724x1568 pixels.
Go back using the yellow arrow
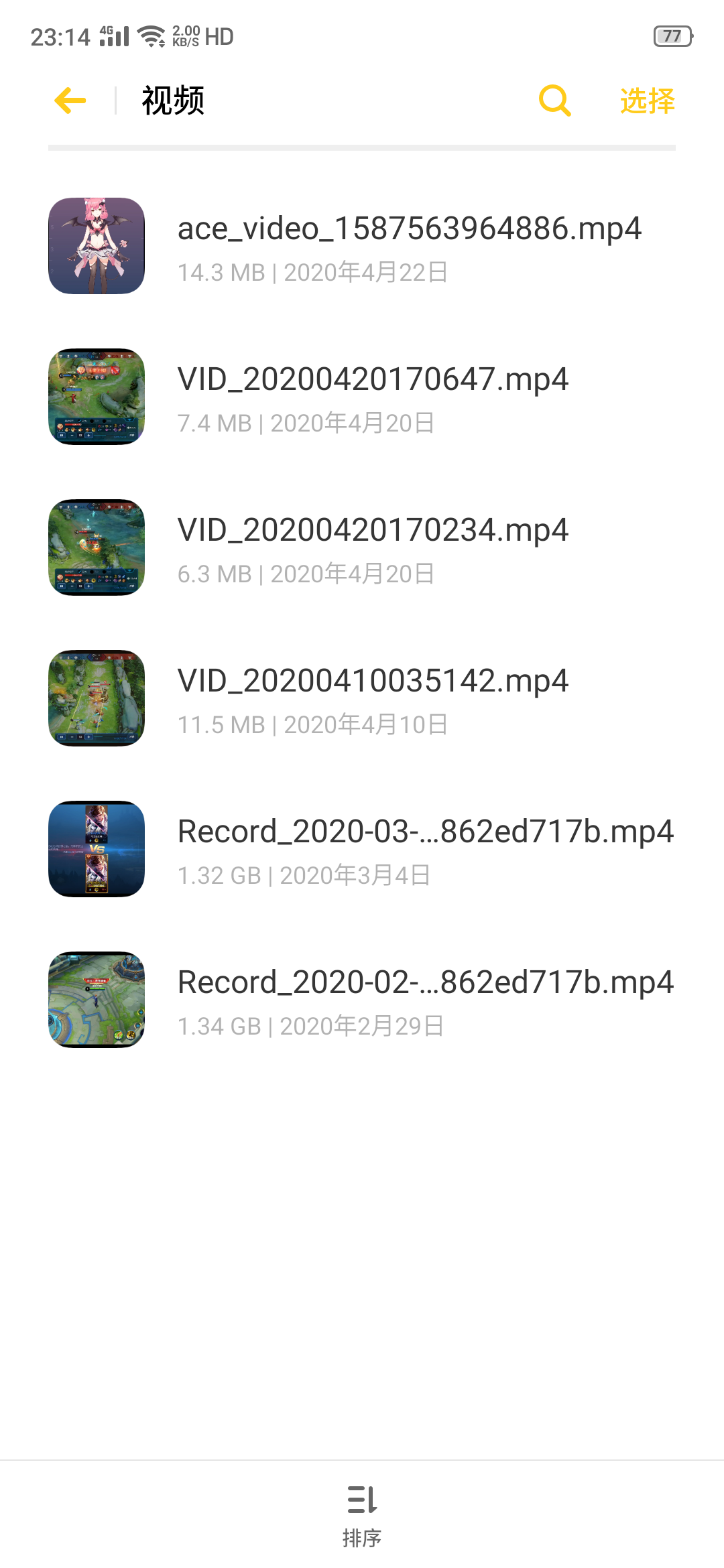point(70,101)
